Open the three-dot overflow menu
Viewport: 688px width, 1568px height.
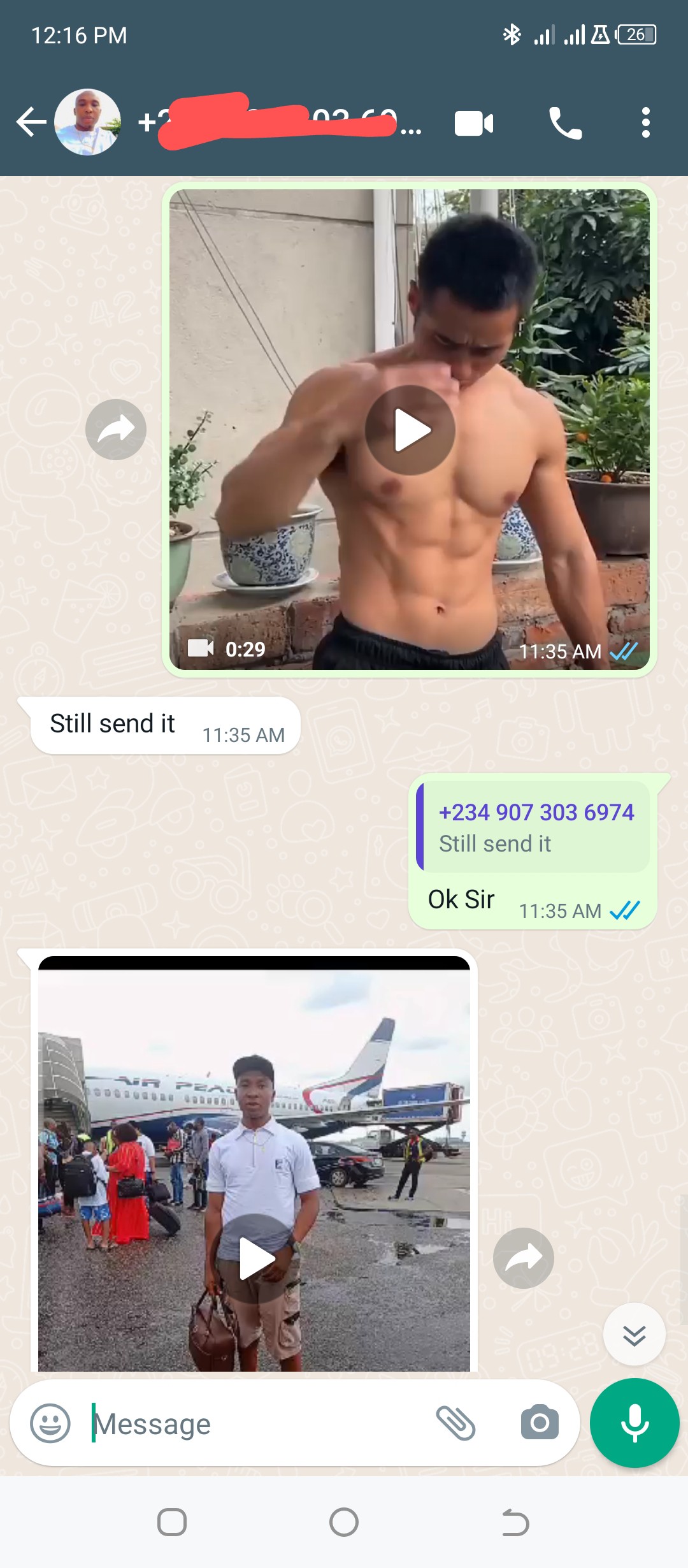tap(645, 122)
